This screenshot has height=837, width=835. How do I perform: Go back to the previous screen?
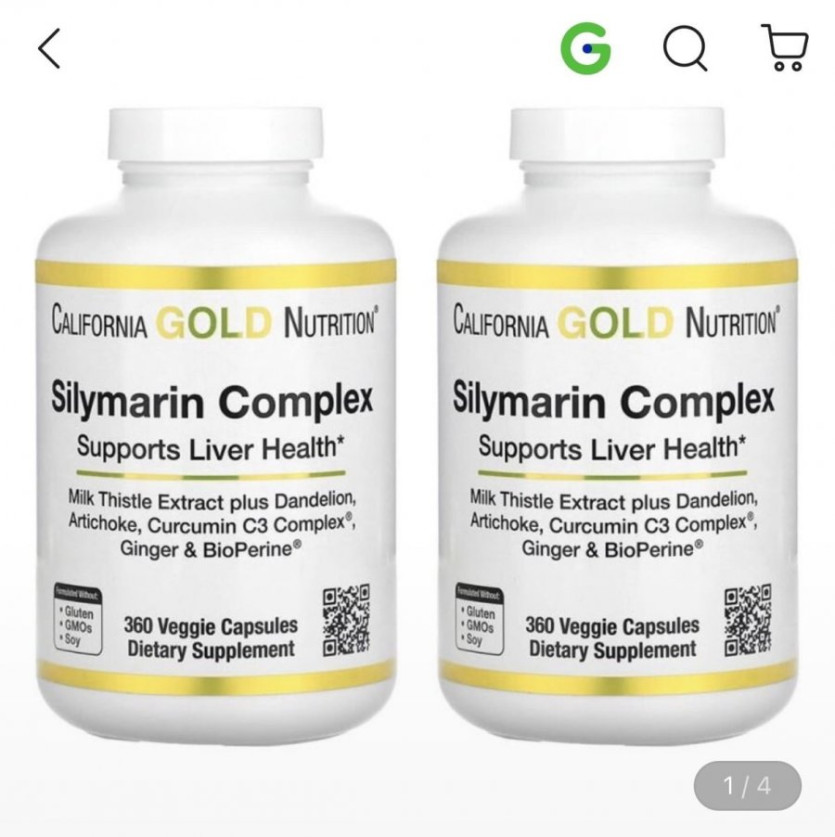(49, 48)
